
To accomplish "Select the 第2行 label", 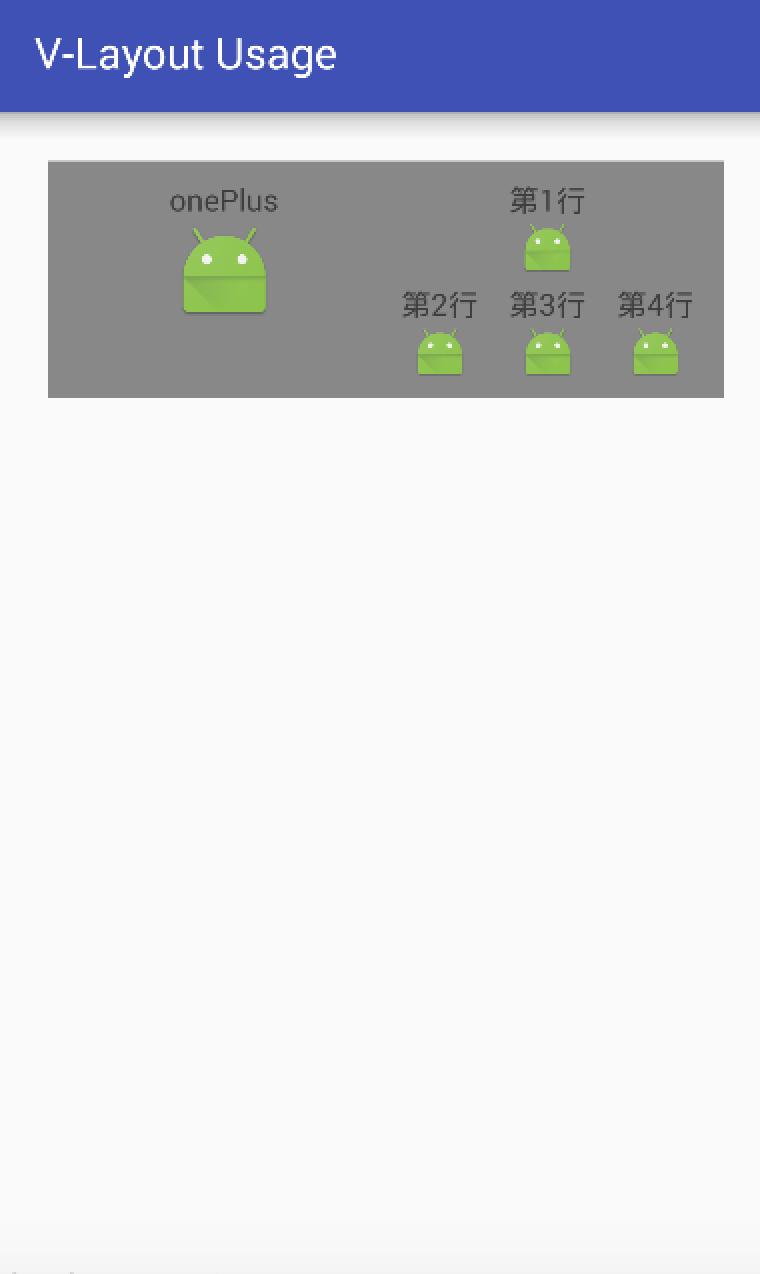I will (439, 305).
